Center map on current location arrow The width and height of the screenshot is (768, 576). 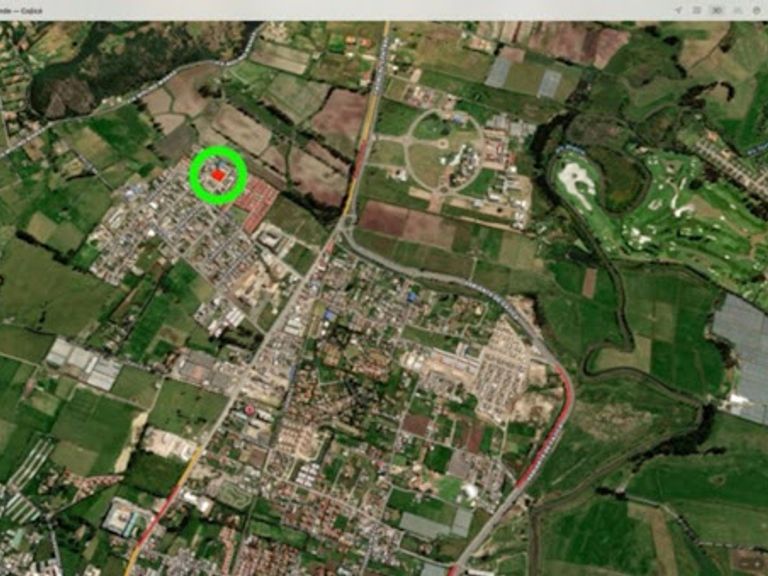(x=678, y=10)
